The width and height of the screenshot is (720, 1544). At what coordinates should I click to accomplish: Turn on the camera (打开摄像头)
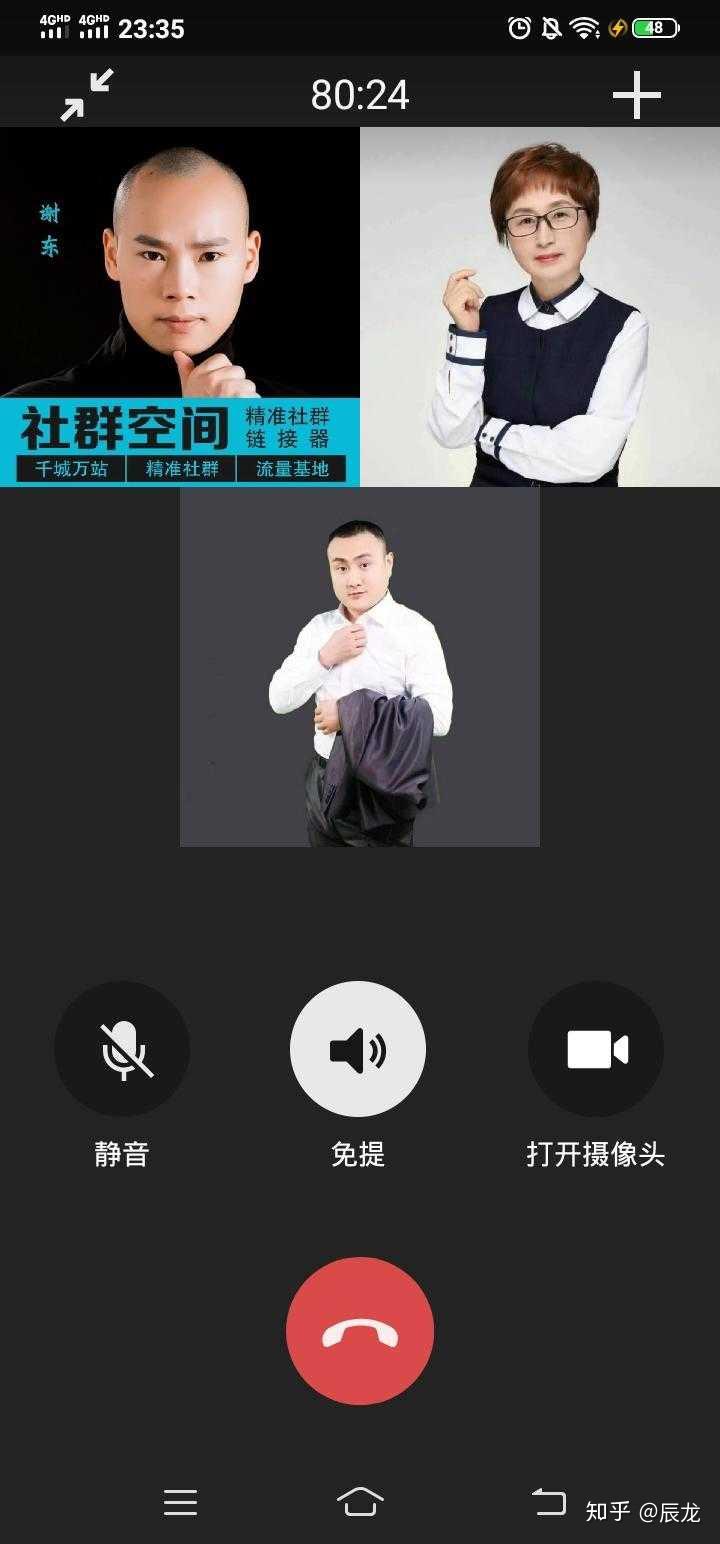tap(596, 1049)
